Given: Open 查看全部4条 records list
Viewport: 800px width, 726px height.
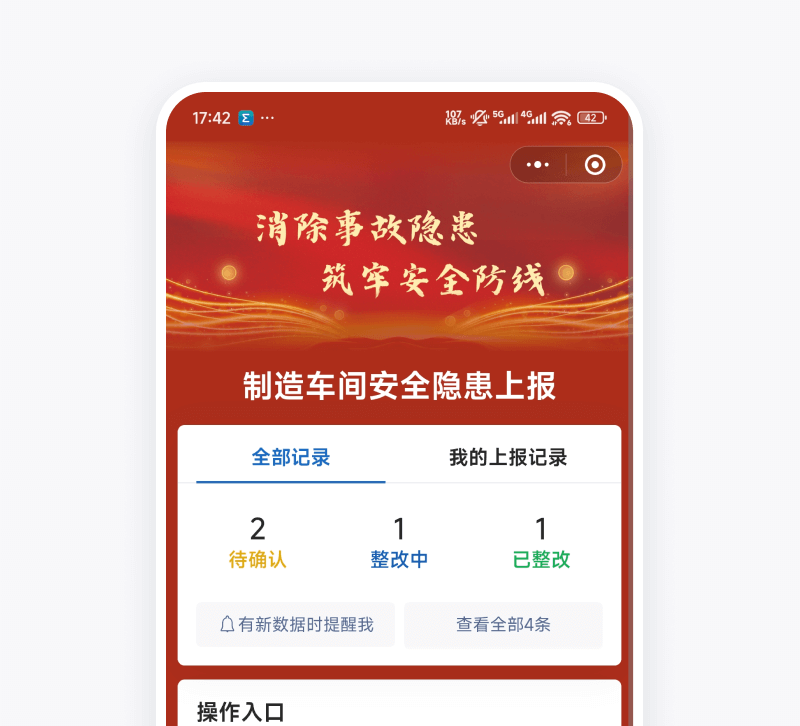Looking at the screenshot, I should point(503,625).
